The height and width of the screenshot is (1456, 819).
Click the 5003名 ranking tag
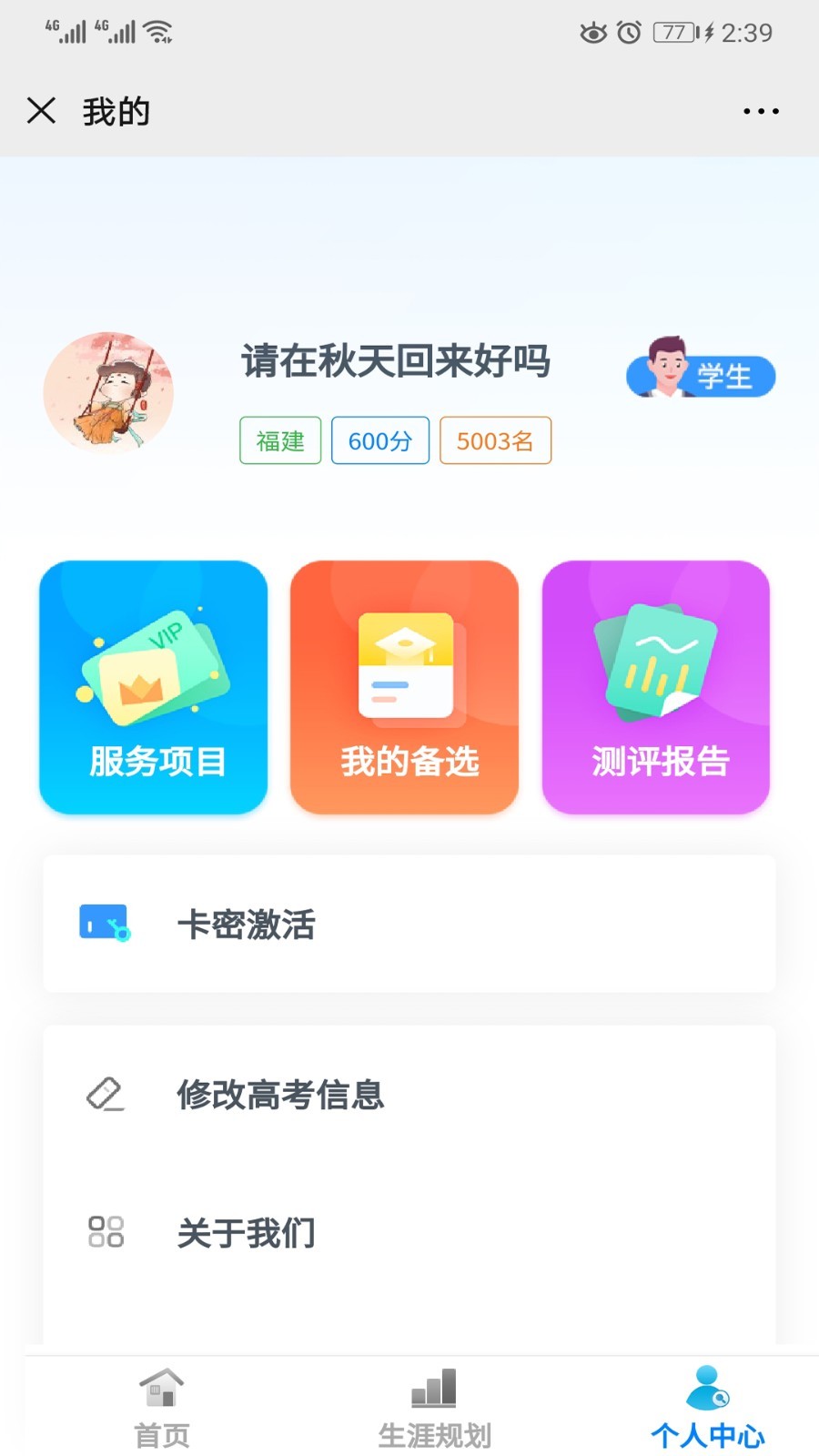point(495,440)
